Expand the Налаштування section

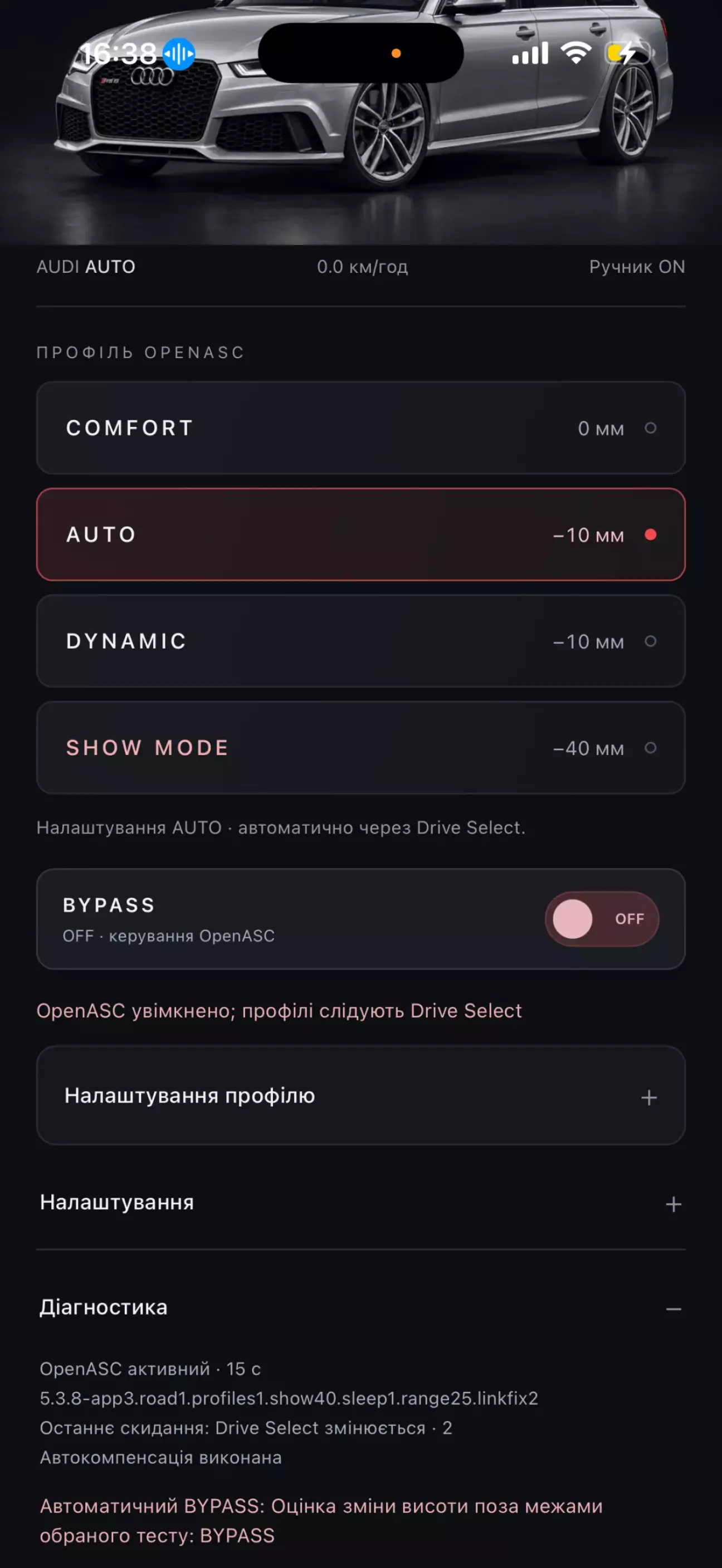pyautogui.click(x=361, y=1203)
